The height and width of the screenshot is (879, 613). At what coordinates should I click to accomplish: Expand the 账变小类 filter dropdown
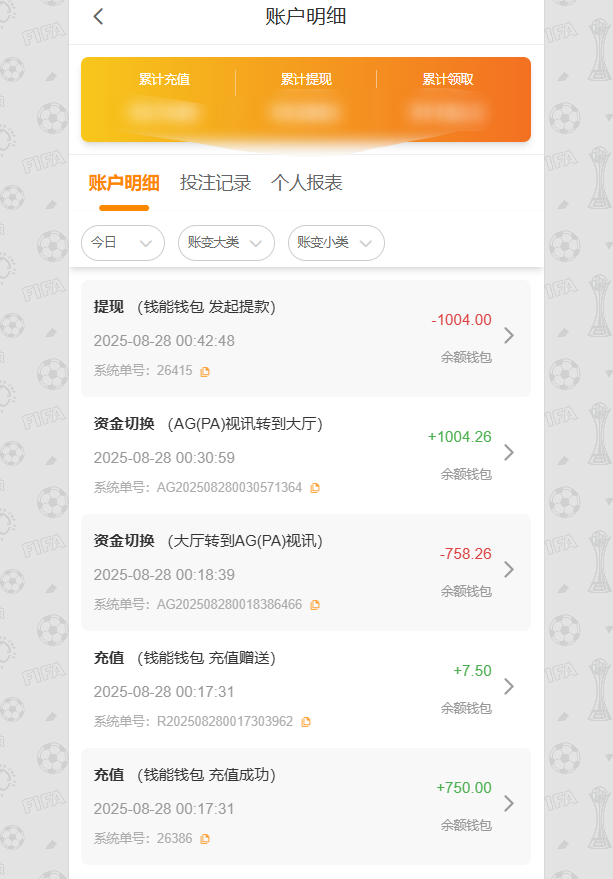click(x=336, y=243)
